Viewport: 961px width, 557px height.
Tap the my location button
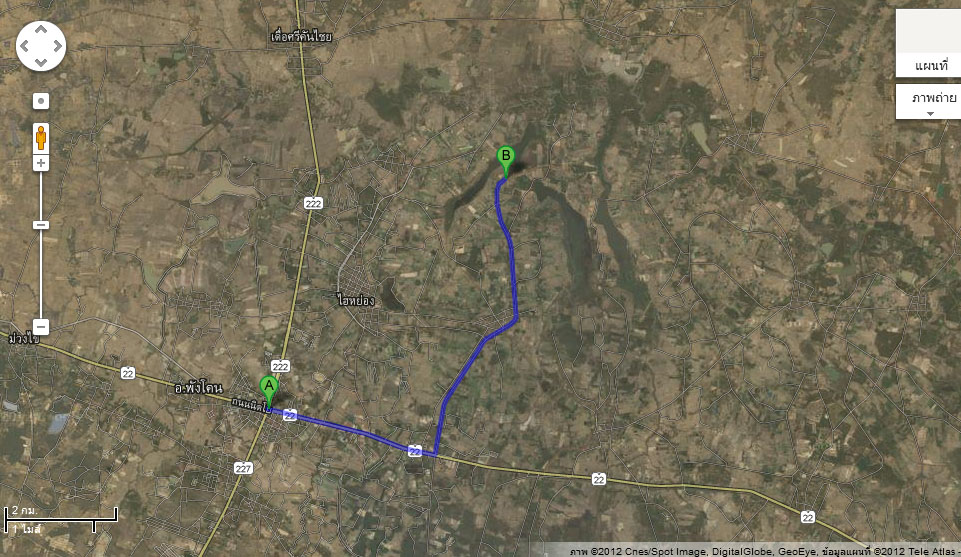41,101
